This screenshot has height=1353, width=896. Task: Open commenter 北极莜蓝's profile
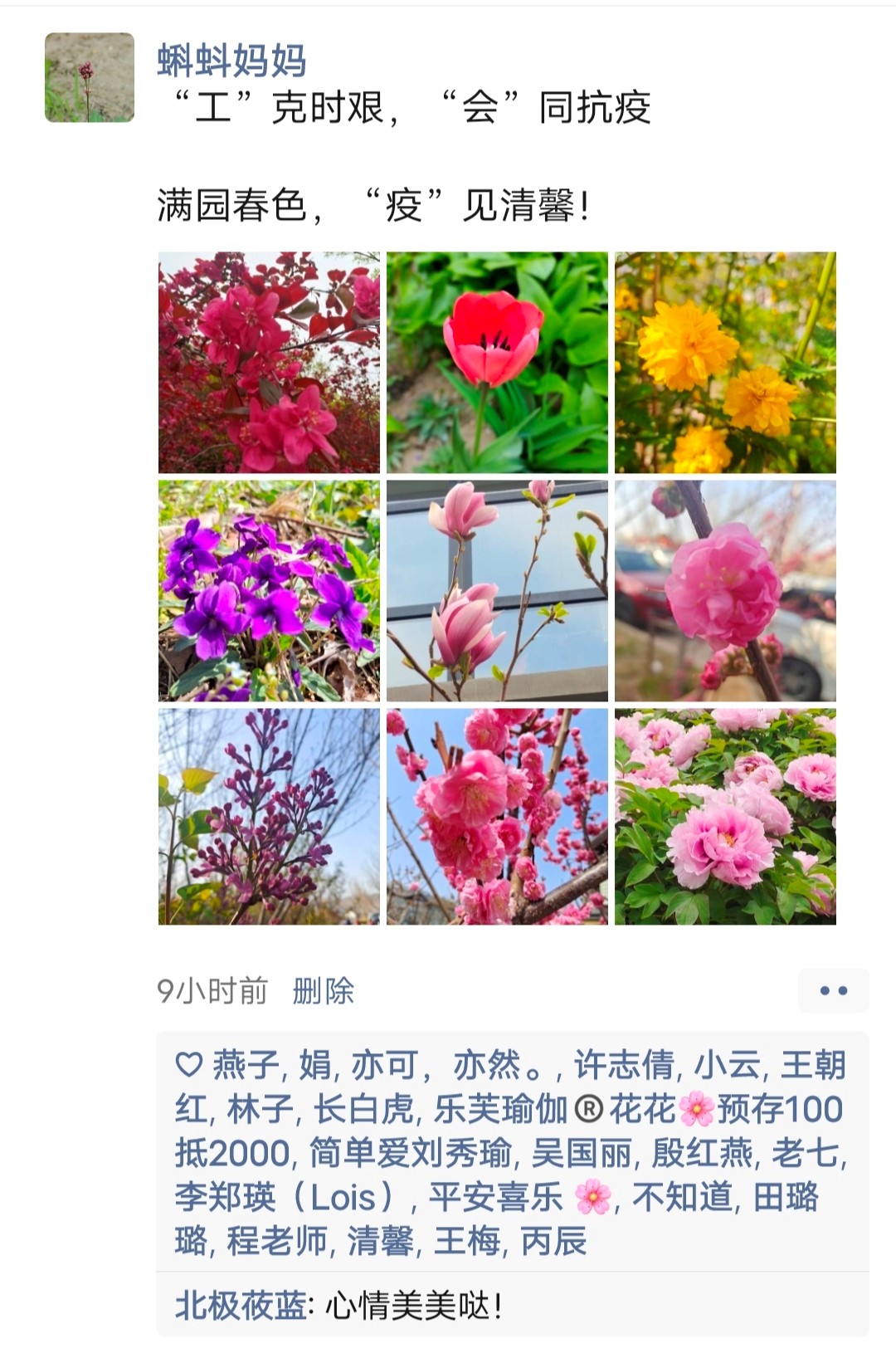pyautogui.click(x=240, y=1306)
